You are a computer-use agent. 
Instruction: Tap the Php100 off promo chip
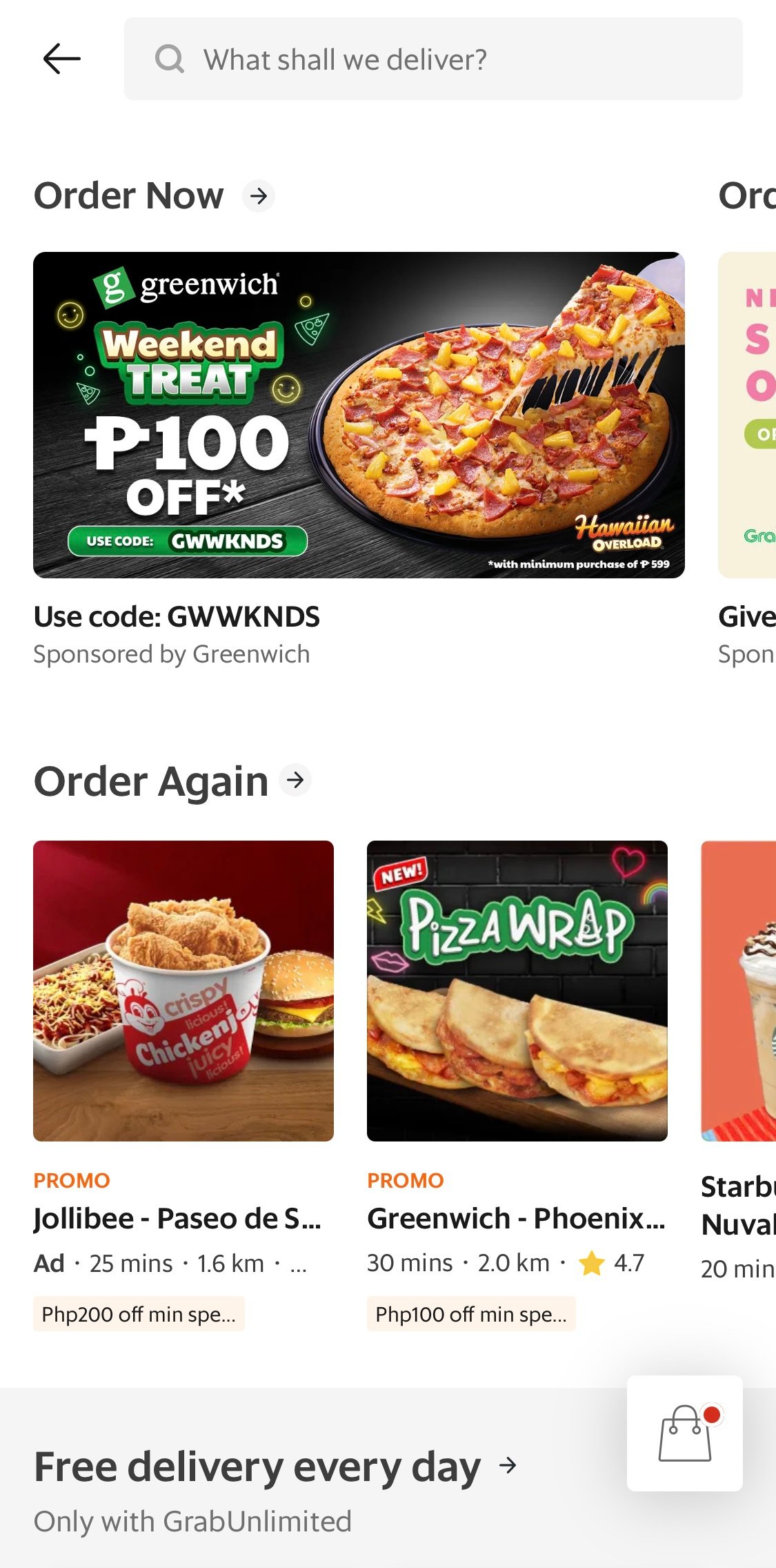471,1313
